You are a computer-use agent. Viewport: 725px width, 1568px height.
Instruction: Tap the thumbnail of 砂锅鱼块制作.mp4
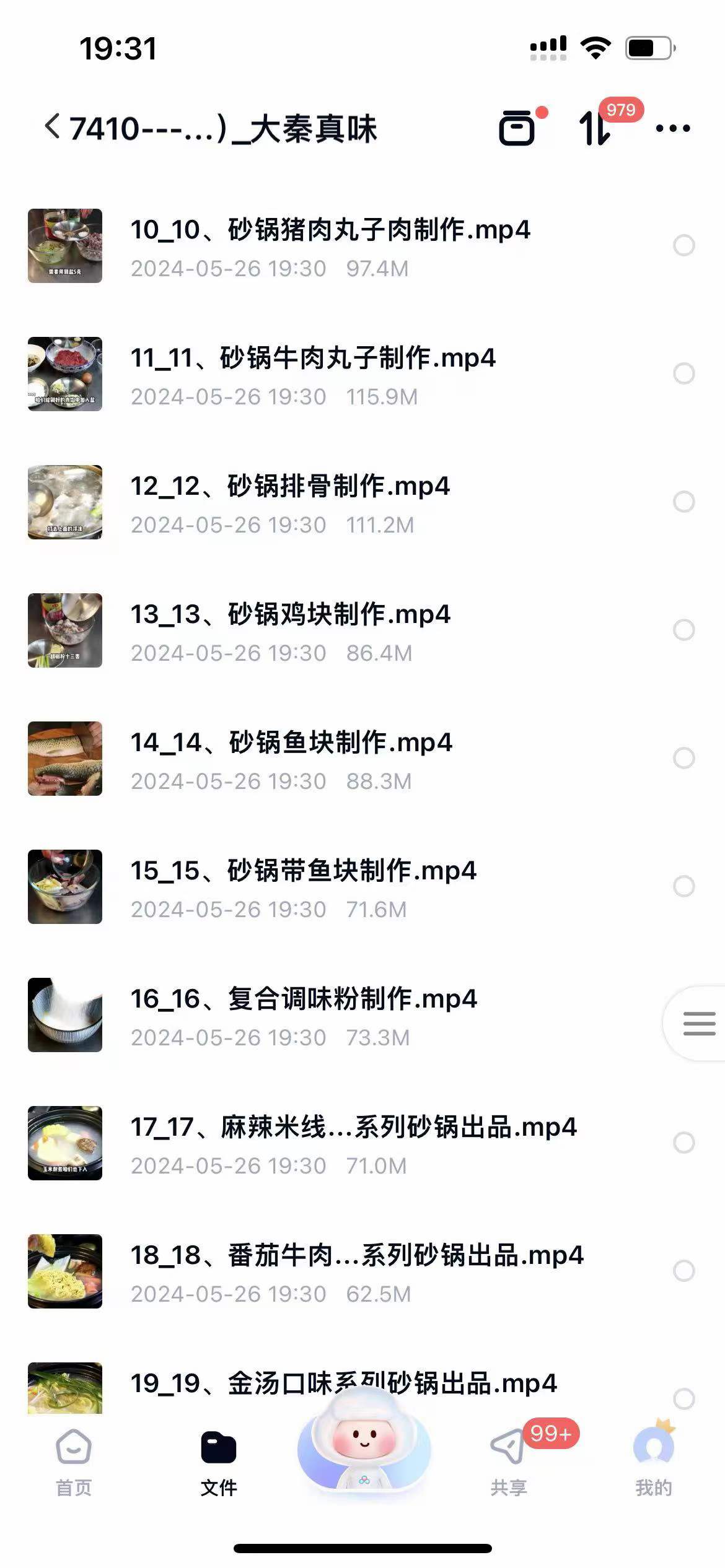64,758
